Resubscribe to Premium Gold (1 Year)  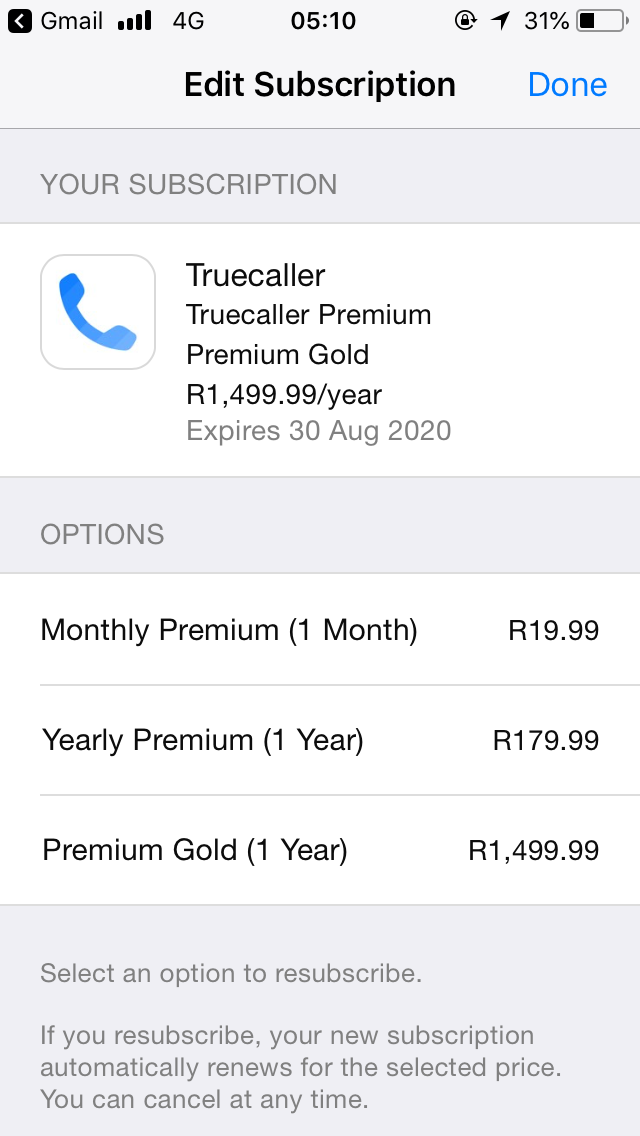[320, 850]
